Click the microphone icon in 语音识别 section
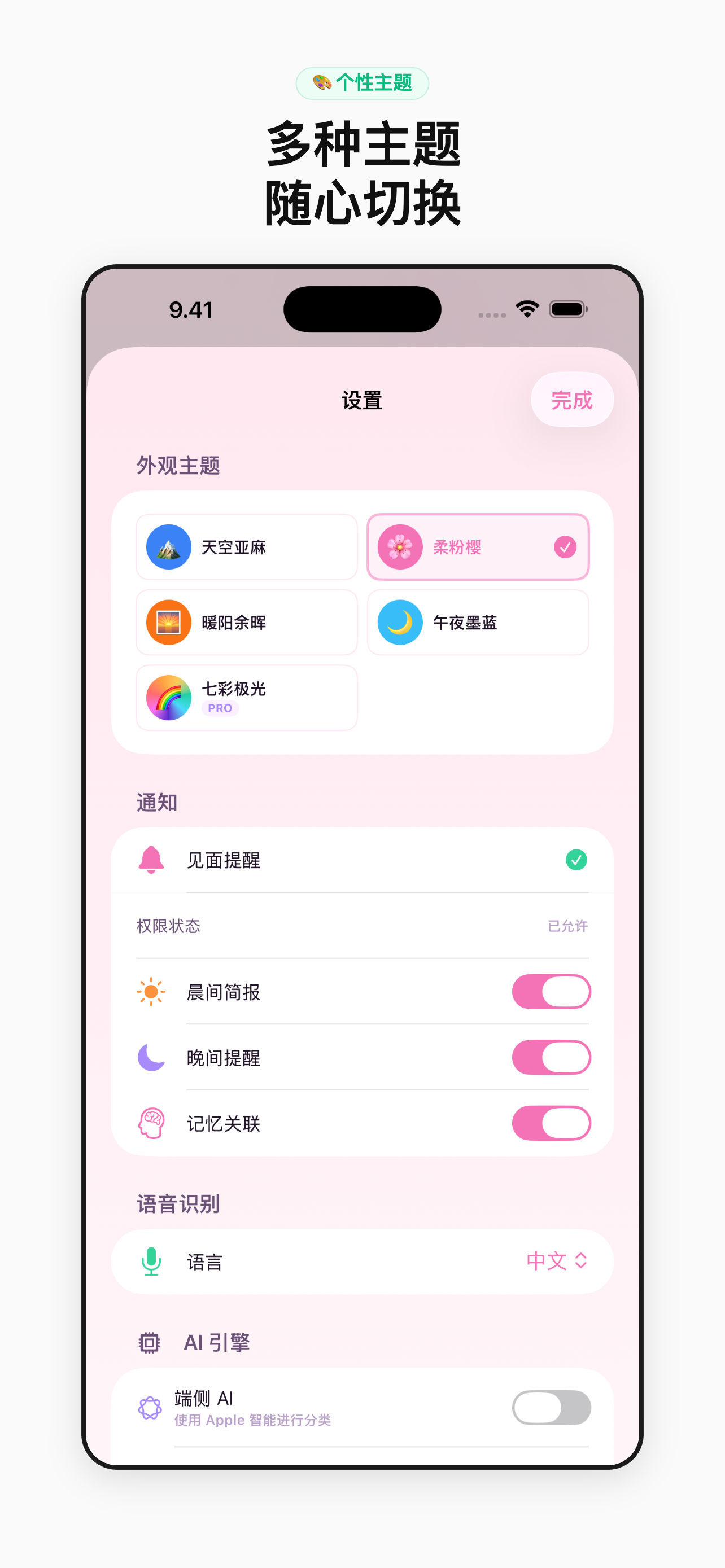Viewport: 725px width, 1568px height. click(x=151, y=1262)
